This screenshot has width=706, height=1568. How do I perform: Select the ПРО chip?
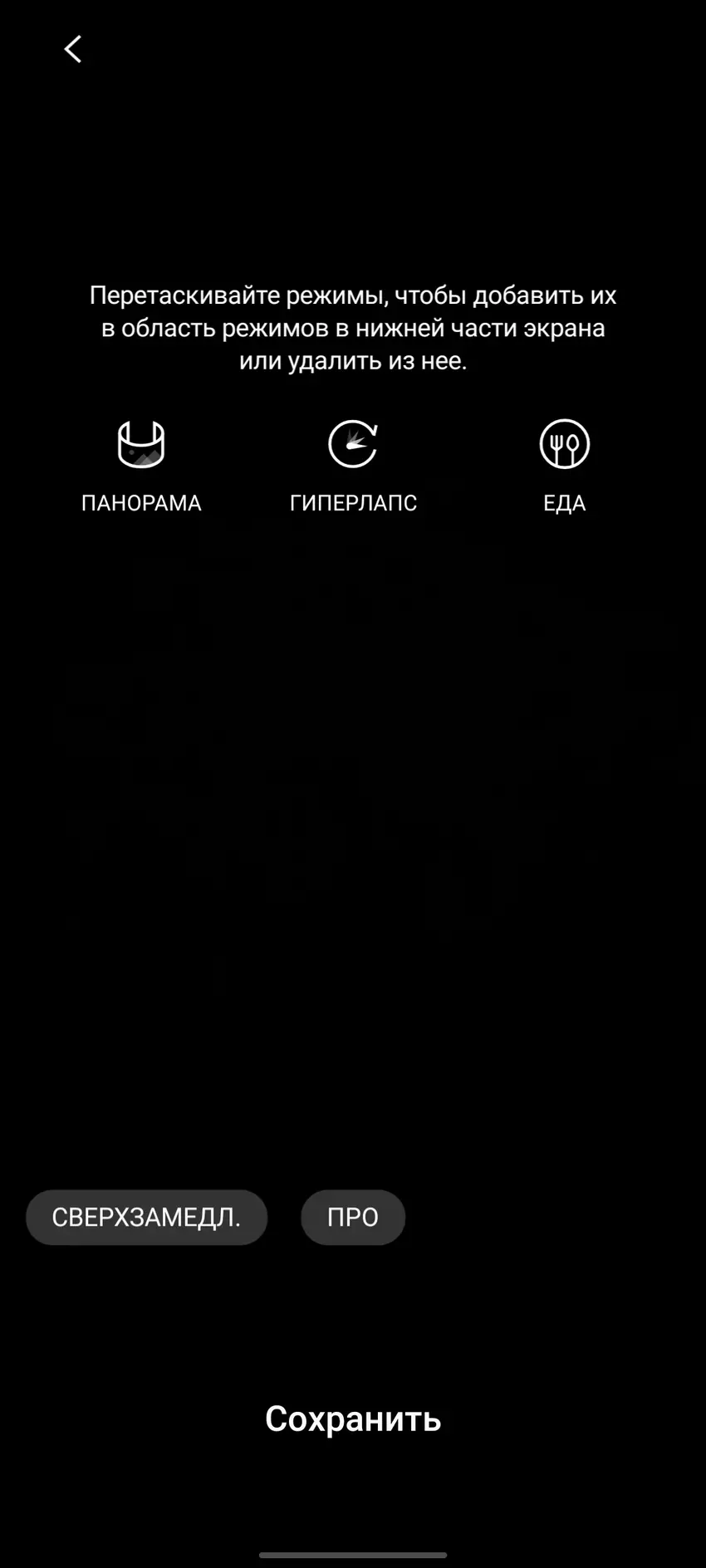point(353,1217)
